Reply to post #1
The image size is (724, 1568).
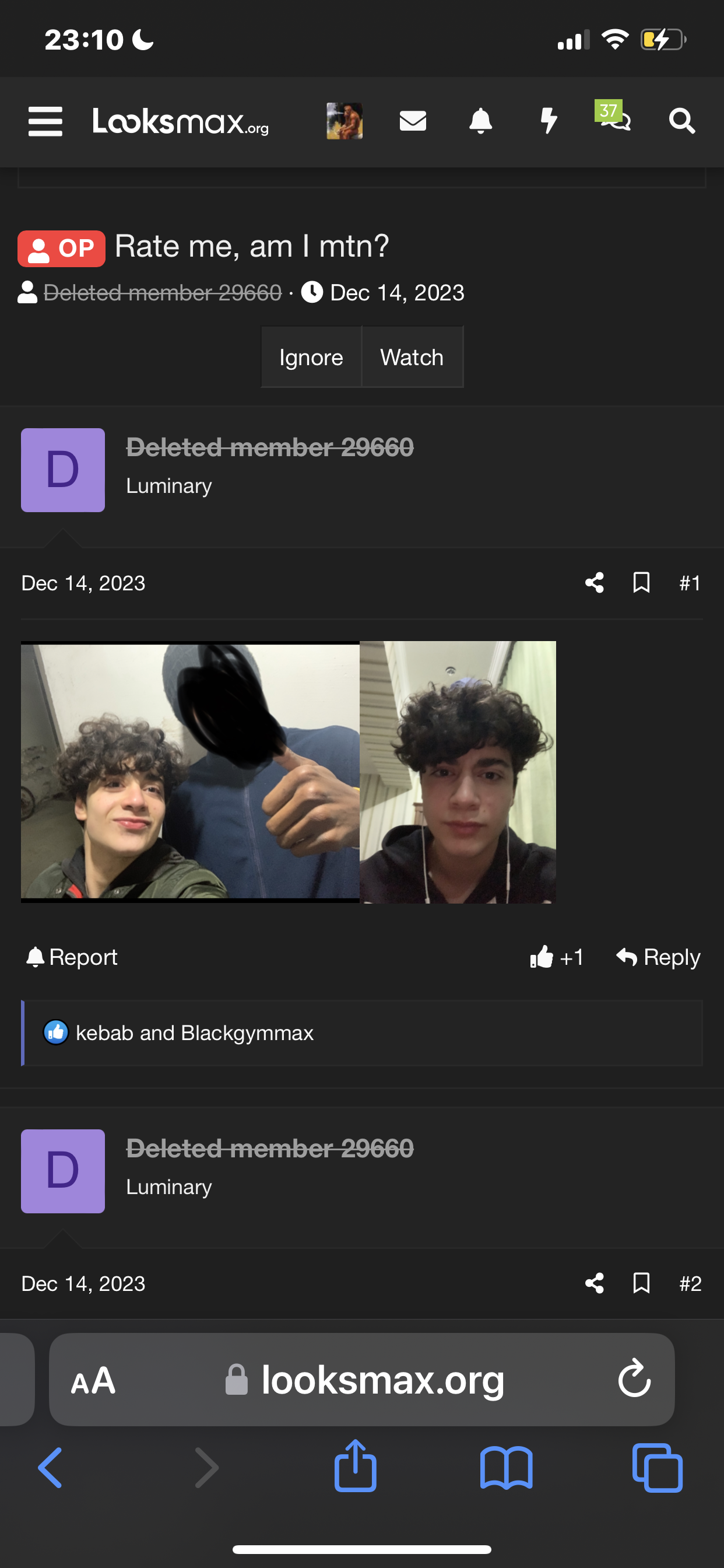658,957
